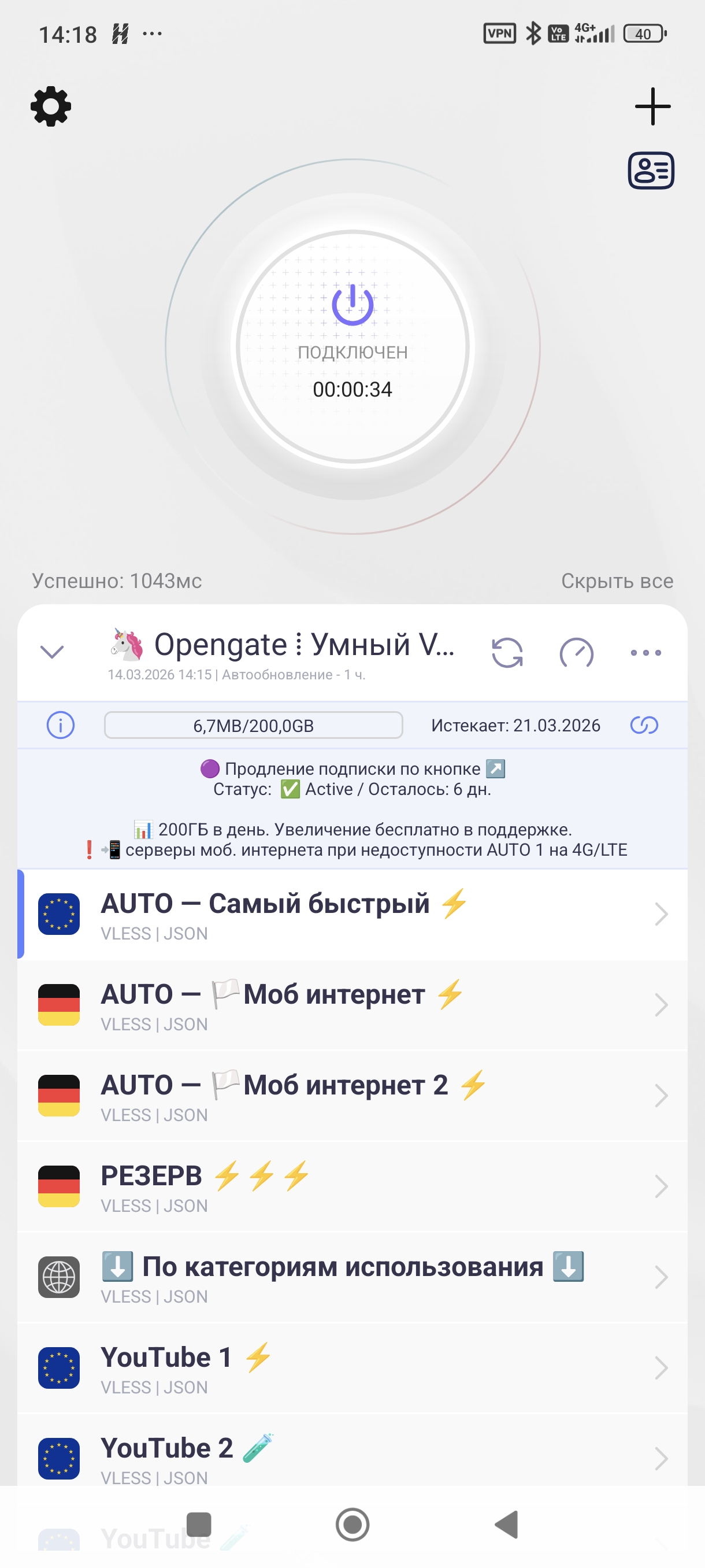Screen dimensions: 705x1568
Task: Show subscription info via the info icon
Action: pos(60,725)
